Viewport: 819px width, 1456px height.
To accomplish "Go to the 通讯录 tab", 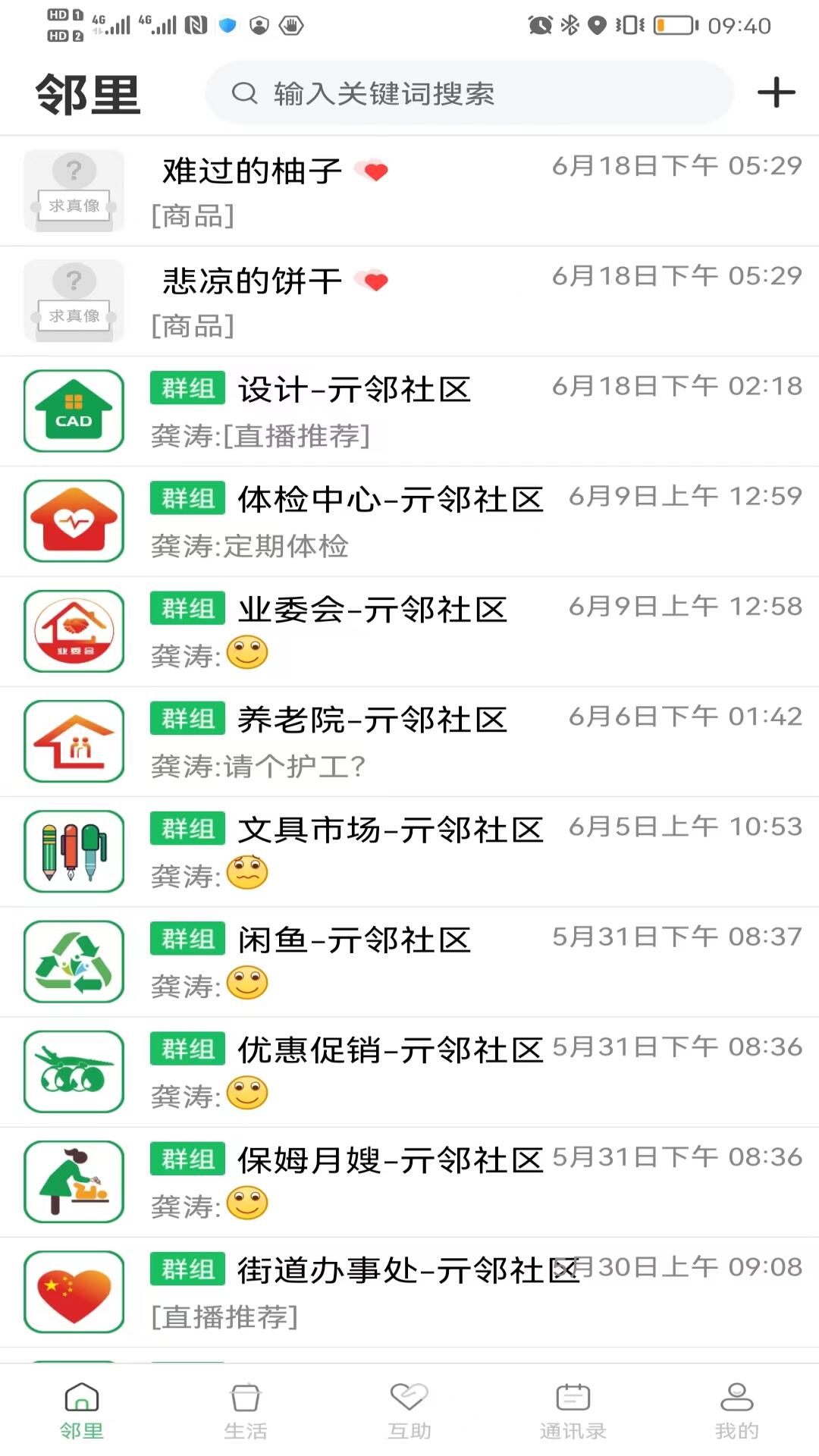I will 573,1410.
